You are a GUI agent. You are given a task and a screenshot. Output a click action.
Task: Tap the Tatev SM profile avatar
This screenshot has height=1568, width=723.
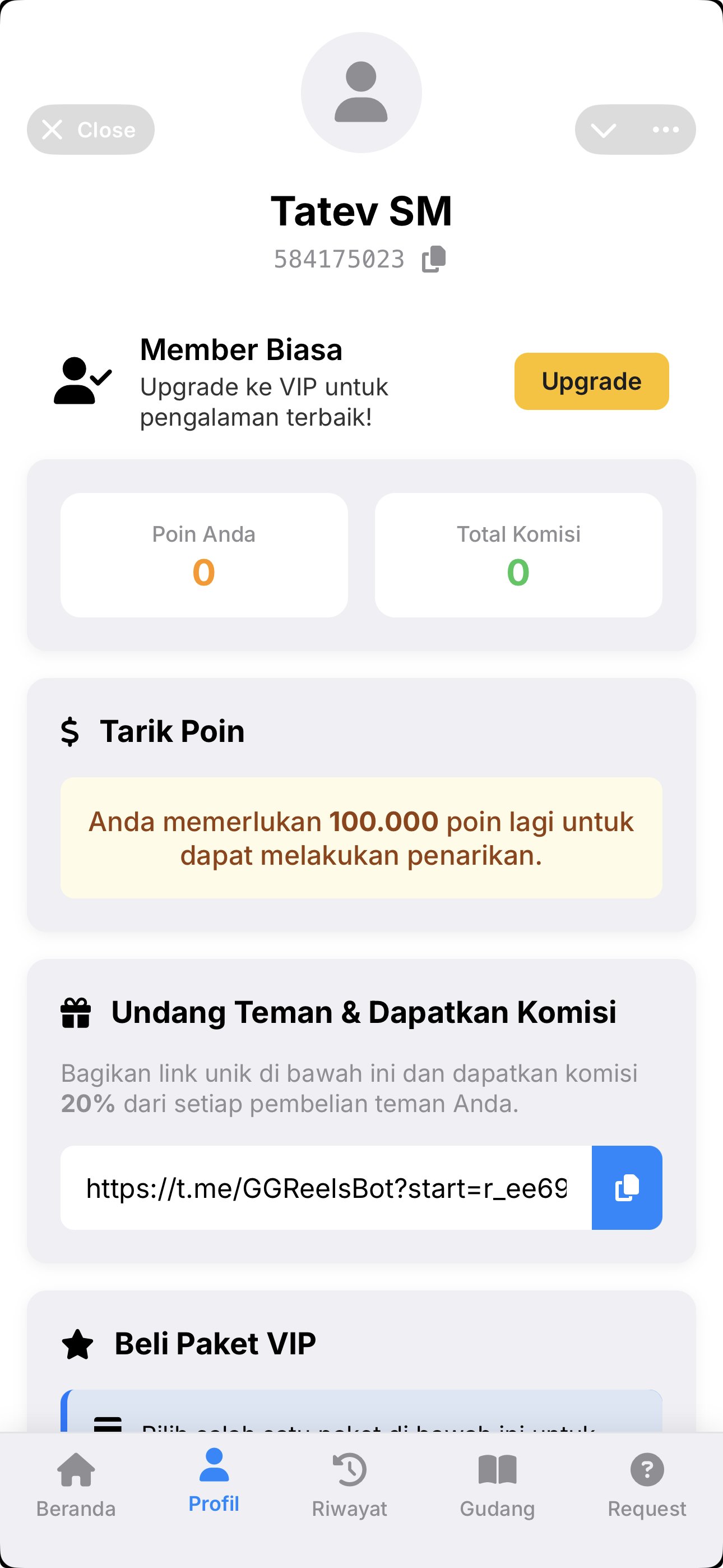[x=361, y=91]
